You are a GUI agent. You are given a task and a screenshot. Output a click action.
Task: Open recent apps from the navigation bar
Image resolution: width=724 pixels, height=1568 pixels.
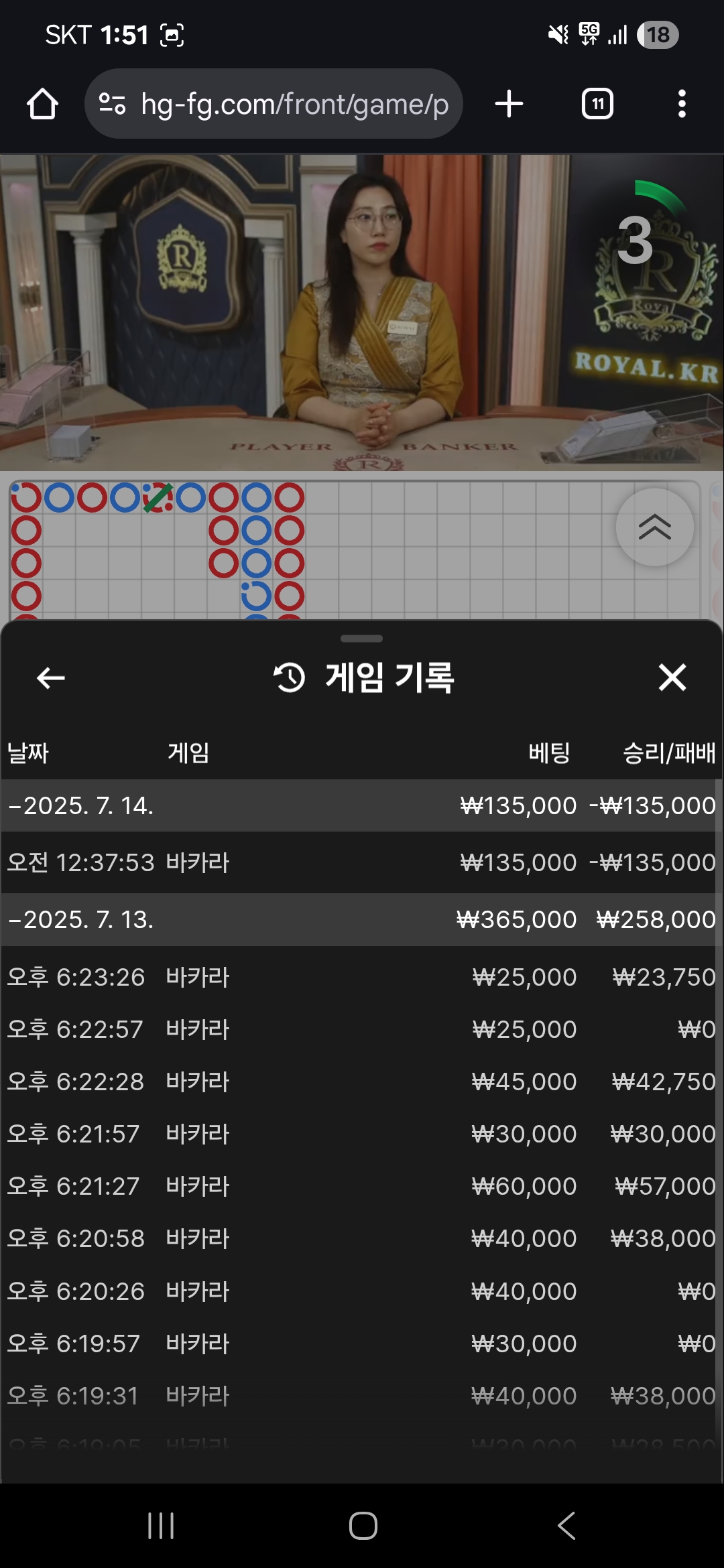[x=161, y=1526]
